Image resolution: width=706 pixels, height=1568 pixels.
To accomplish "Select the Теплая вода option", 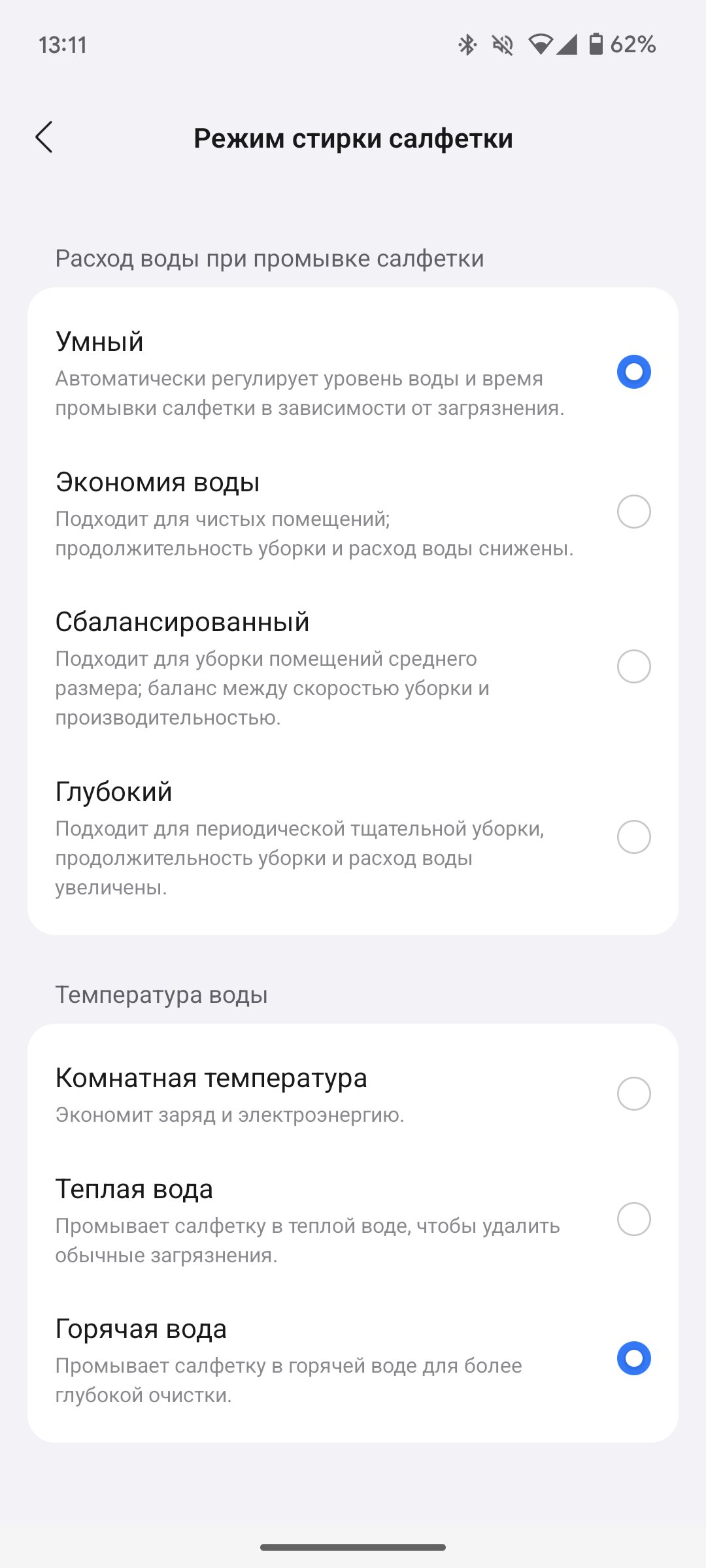I will point(353,1220).
